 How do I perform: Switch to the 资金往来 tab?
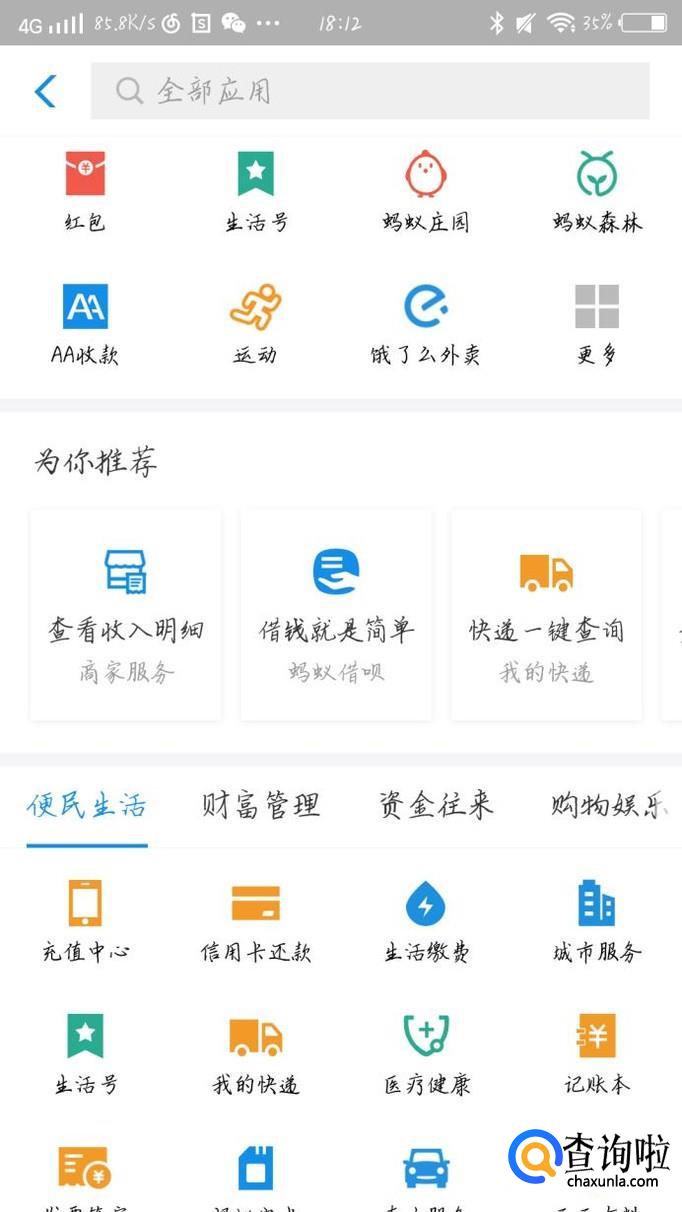pos(436,805)
